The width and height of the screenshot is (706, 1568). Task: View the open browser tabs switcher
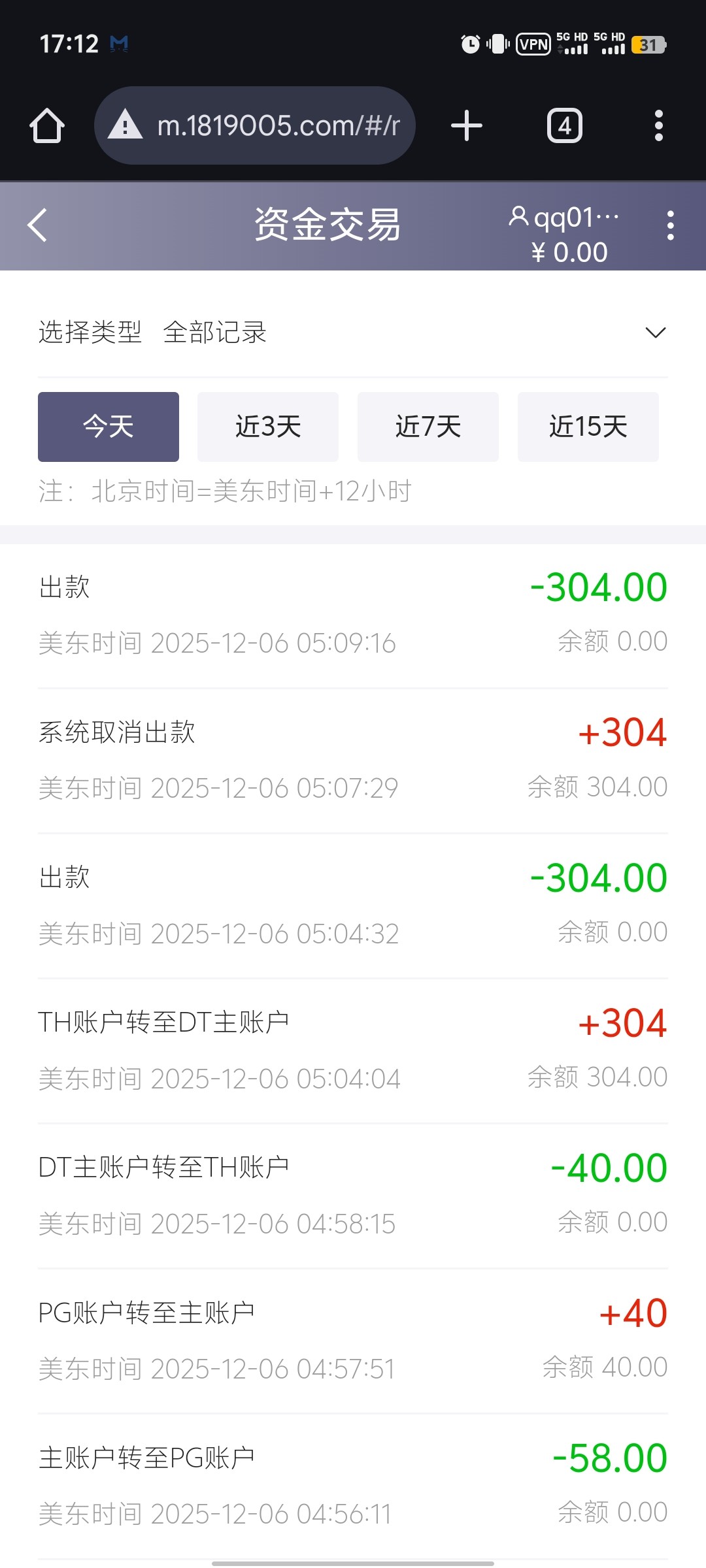click(x=565, y=125)
